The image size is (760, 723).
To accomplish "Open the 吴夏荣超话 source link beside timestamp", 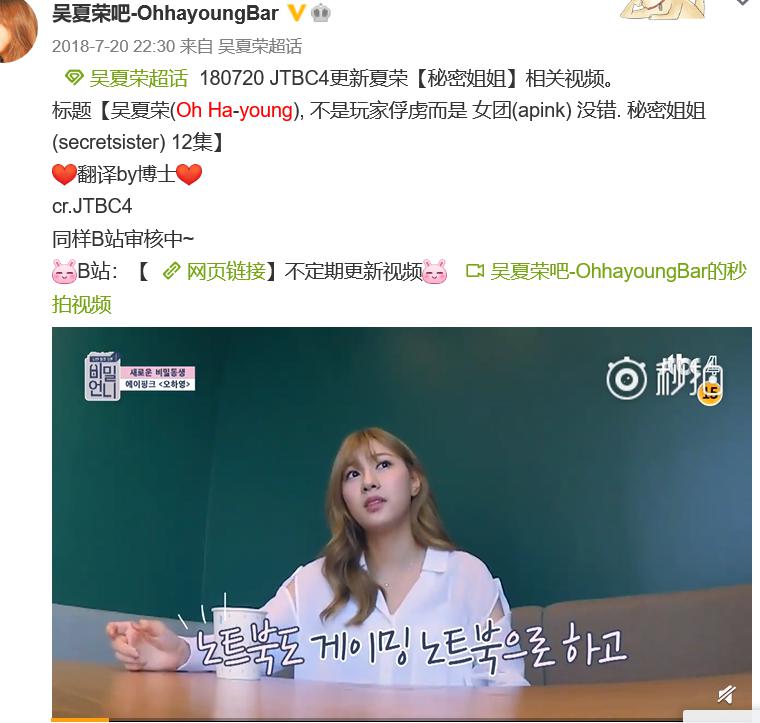I will click(259, 46).
